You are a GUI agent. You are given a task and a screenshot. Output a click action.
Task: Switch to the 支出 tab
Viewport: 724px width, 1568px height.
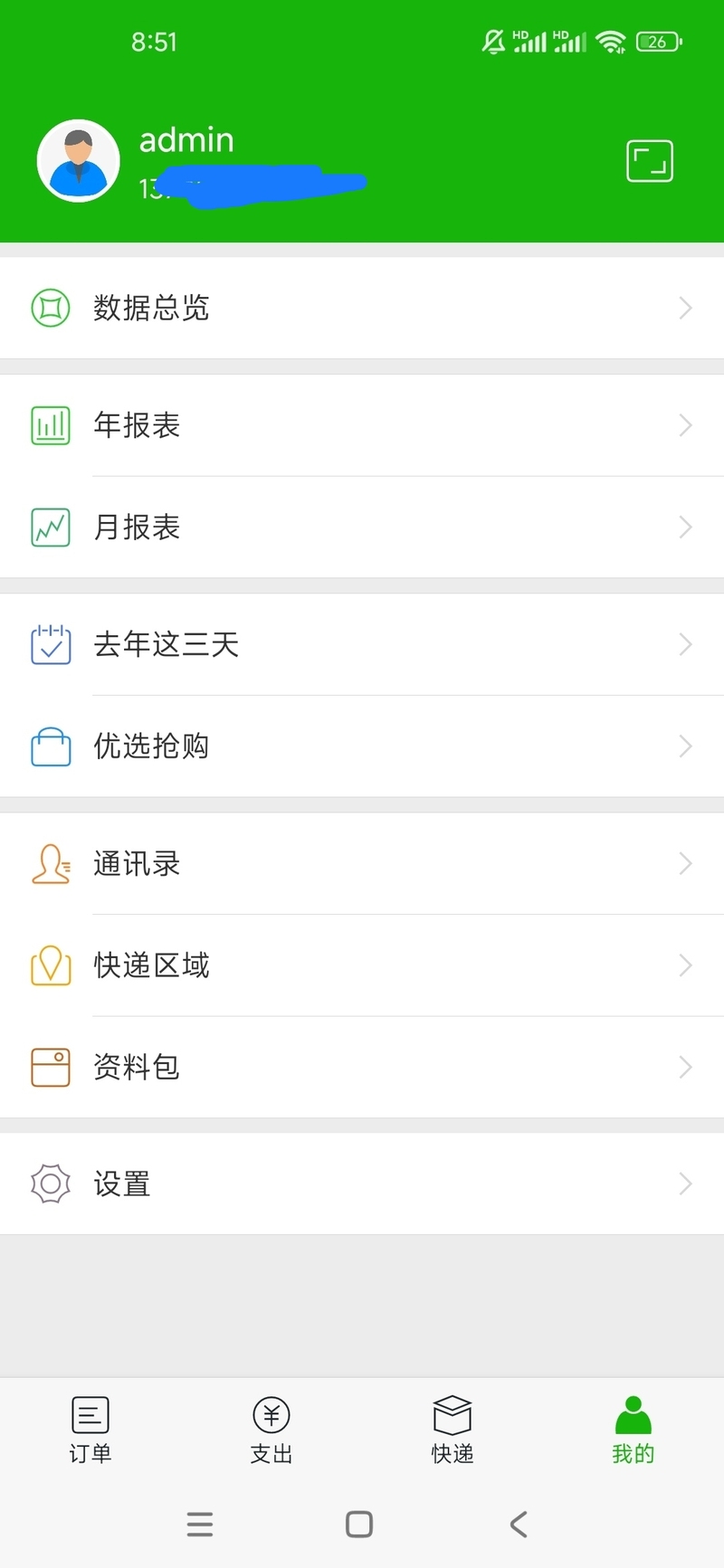pos(271,1430)
